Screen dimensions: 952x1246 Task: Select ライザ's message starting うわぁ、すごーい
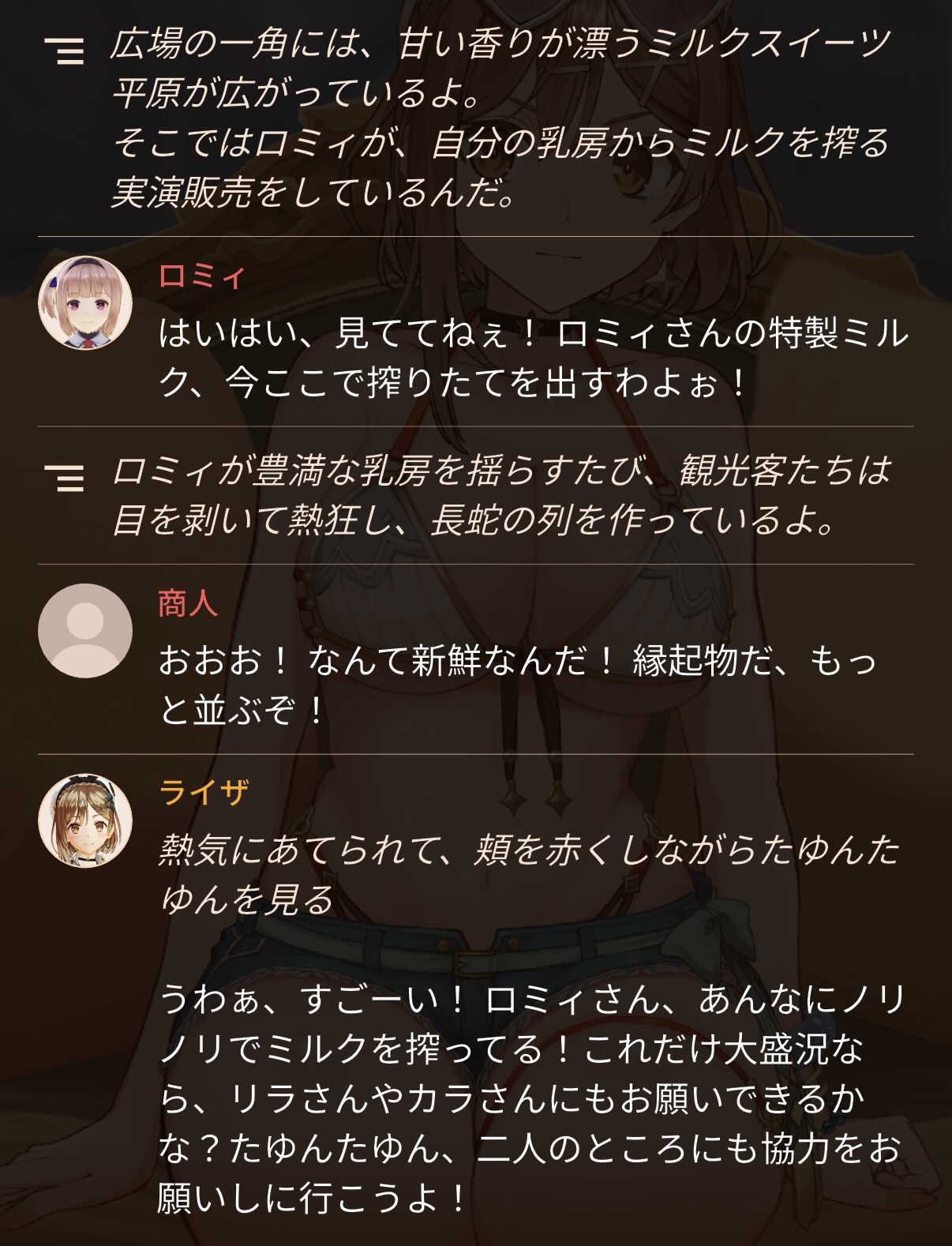click(x=531, y=1098)
